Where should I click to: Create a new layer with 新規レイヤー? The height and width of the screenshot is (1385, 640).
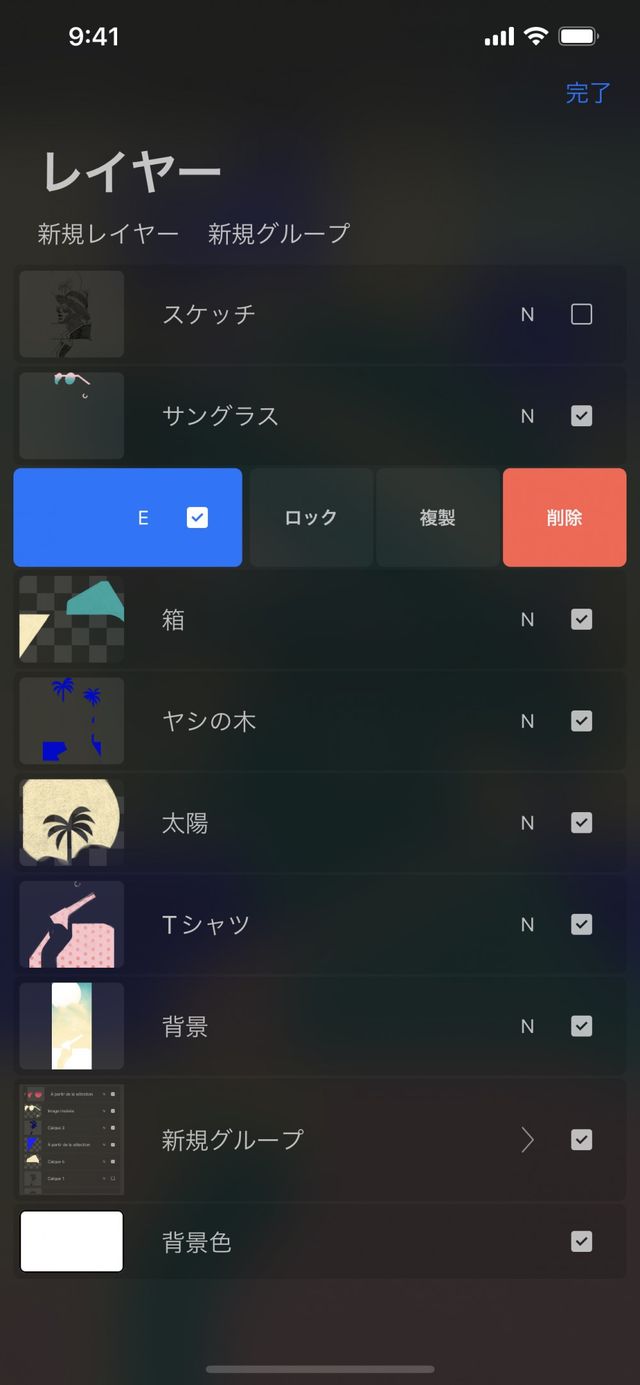click(108, 234)
